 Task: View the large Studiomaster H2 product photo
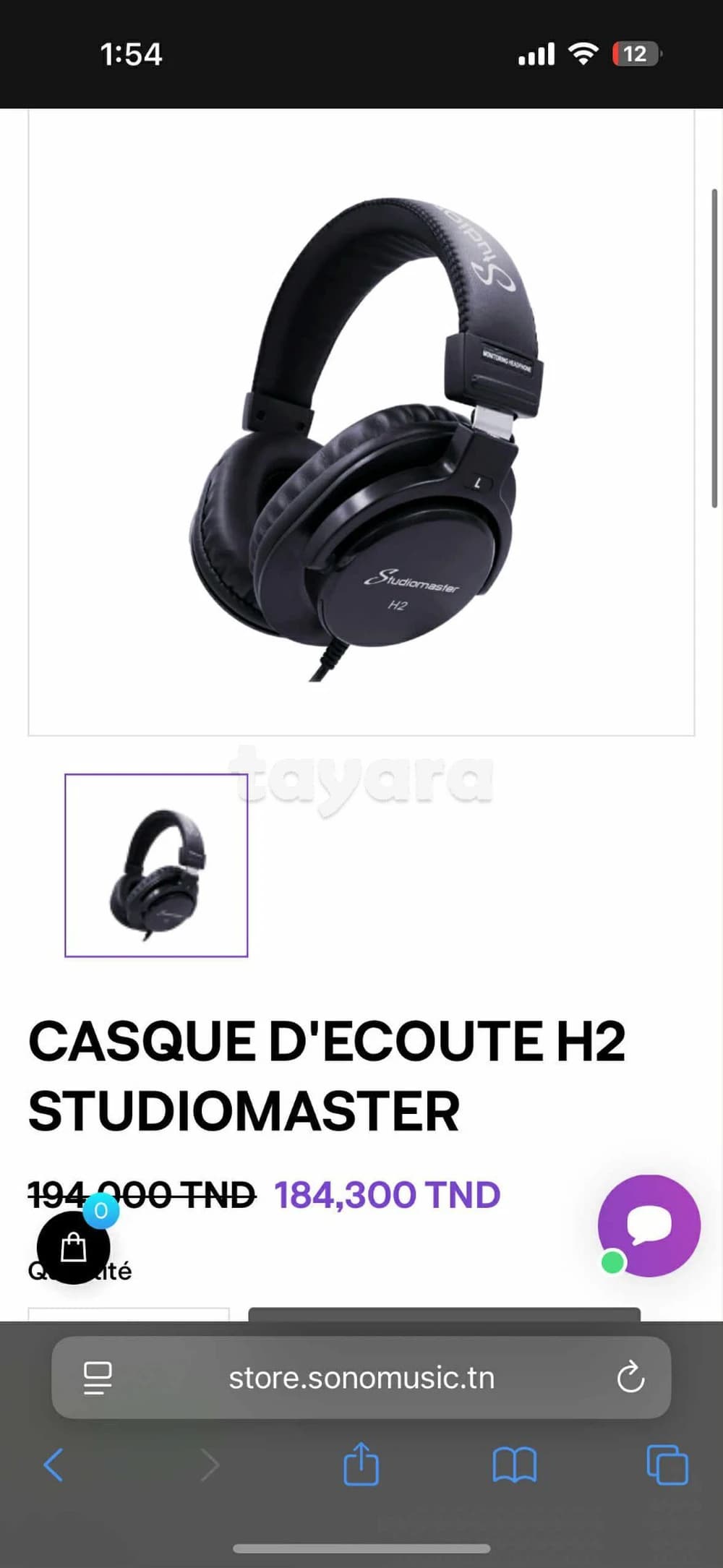click(361, 434)
